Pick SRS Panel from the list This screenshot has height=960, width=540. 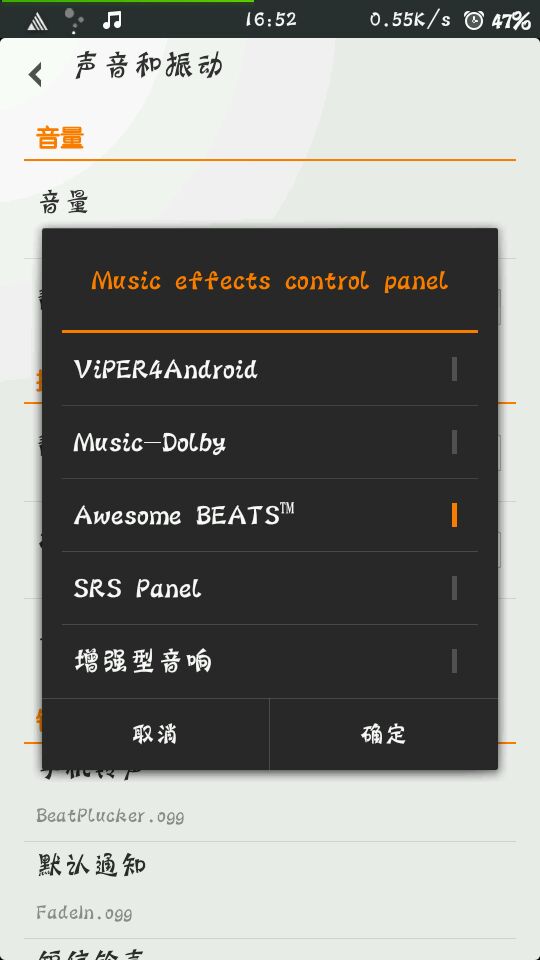pyautogui.click(x=269, y=588)
